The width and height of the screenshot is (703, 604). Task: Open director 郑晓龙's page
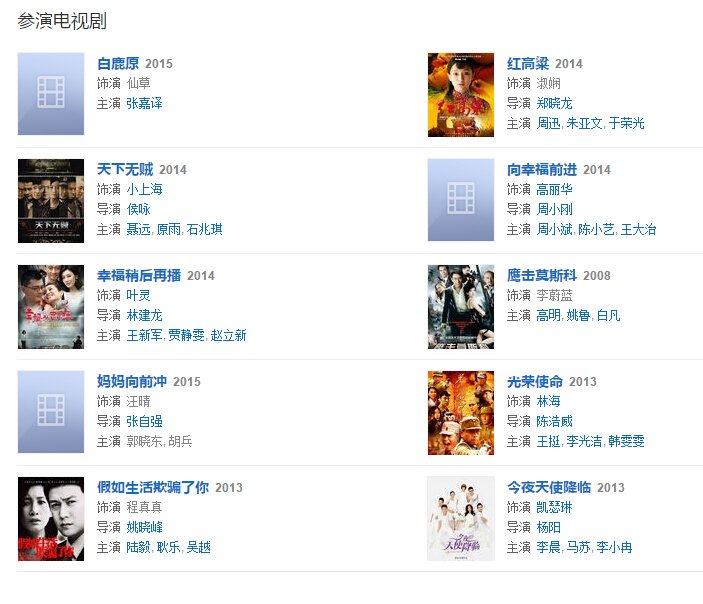tap(555, 103)
